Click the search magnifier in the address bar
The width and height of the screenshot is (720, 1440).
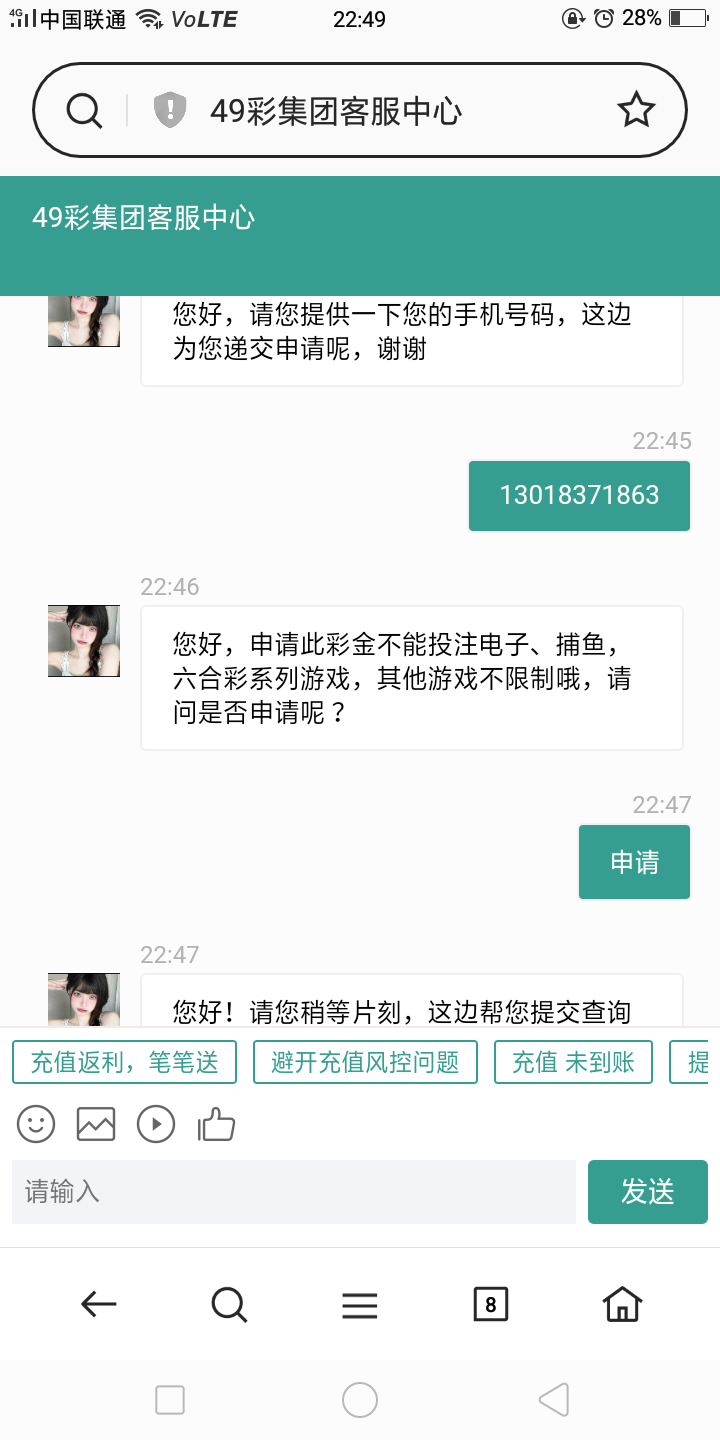pyautogui.click(x=84, y=110)
